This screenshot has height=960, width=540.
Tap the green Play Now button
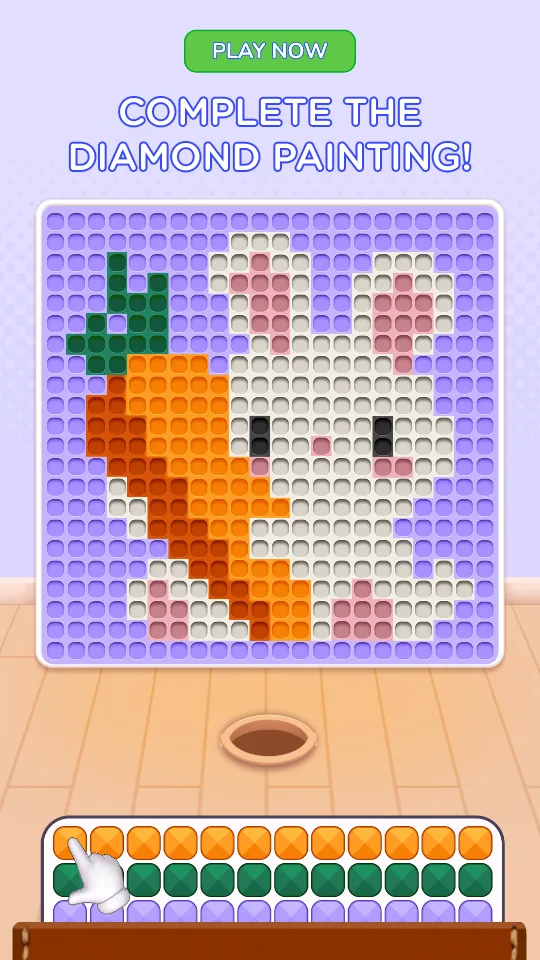[270, 51]
